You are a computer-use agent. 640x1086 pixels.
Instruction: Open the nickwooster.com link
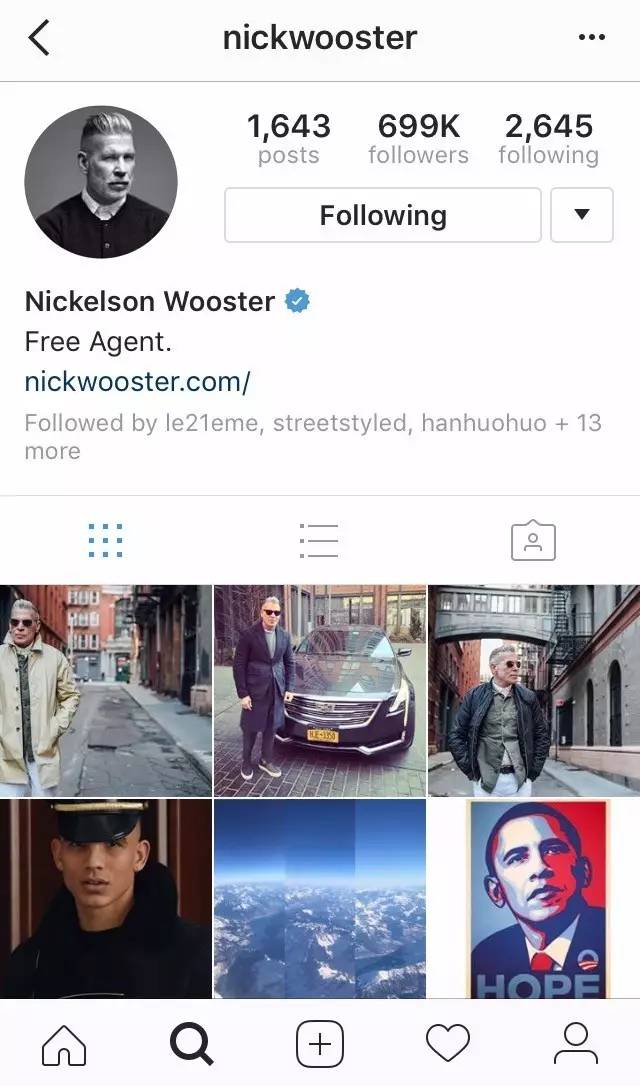137,381
